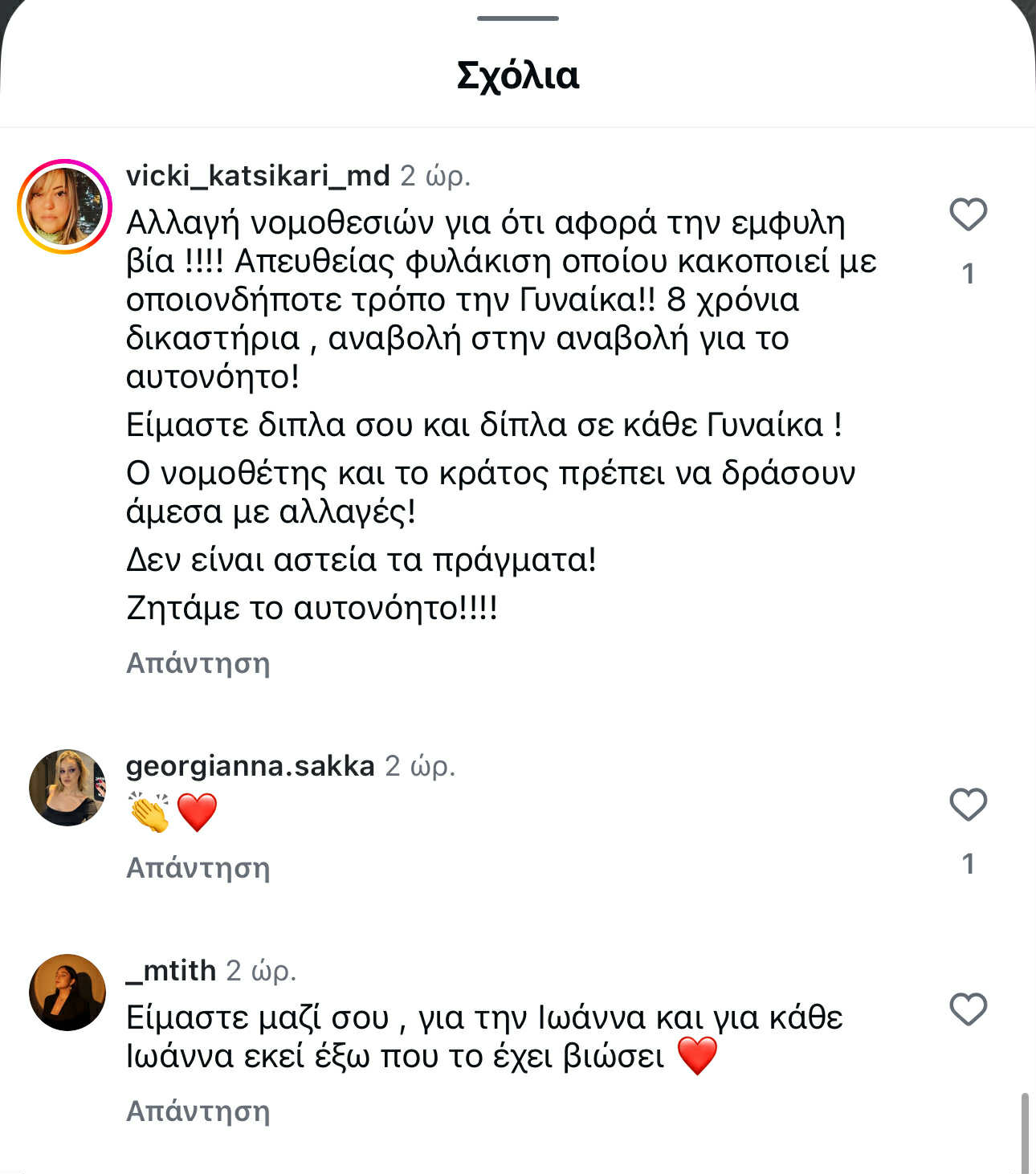The height and width of the screenshot is (1174, 1036).
Task: Open _mtith's profile picture
Action: 67,993
